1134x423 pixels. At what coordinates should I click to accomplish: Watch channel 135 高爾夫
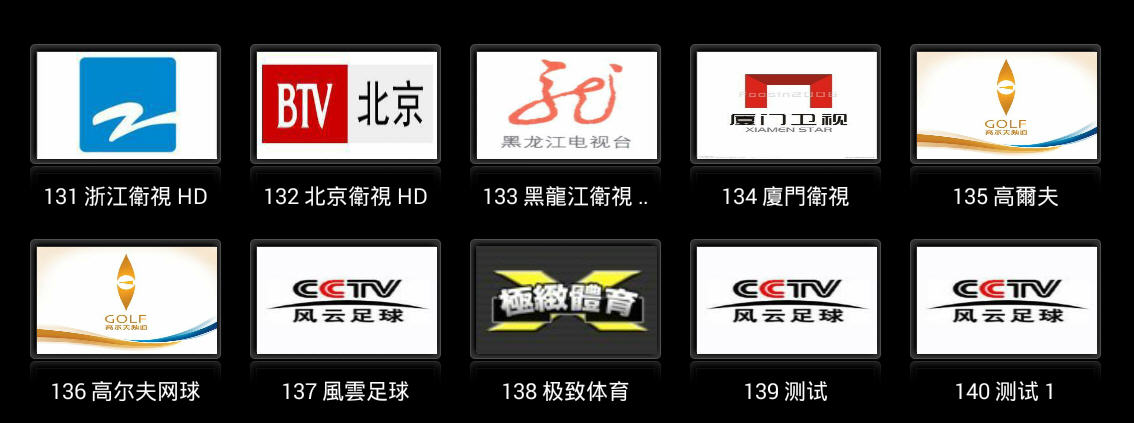(x=1006, y=105)
